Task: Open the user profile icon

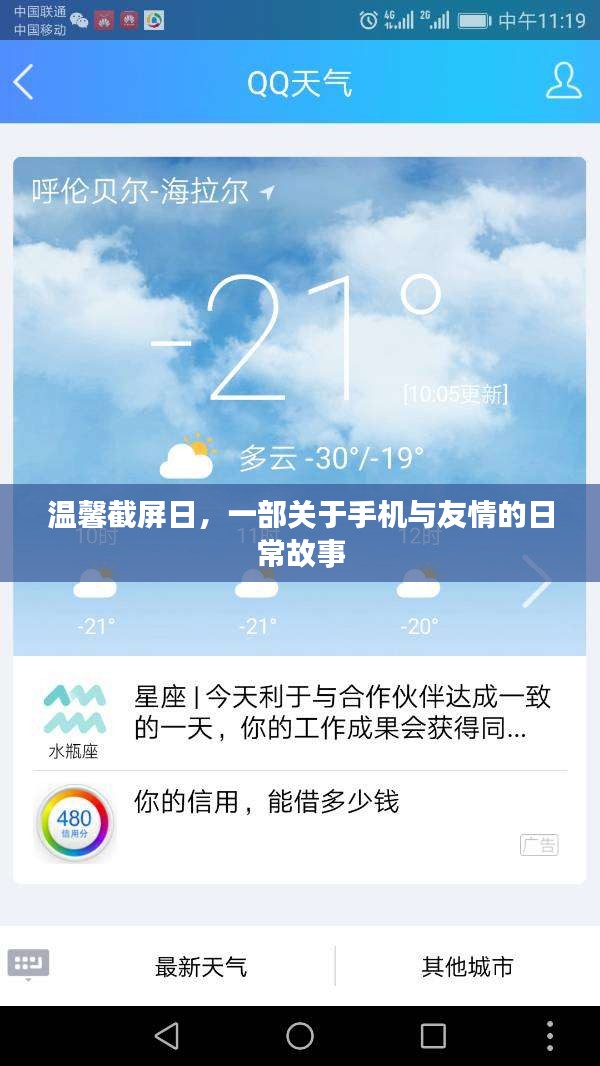Action: tap(563, 81)
